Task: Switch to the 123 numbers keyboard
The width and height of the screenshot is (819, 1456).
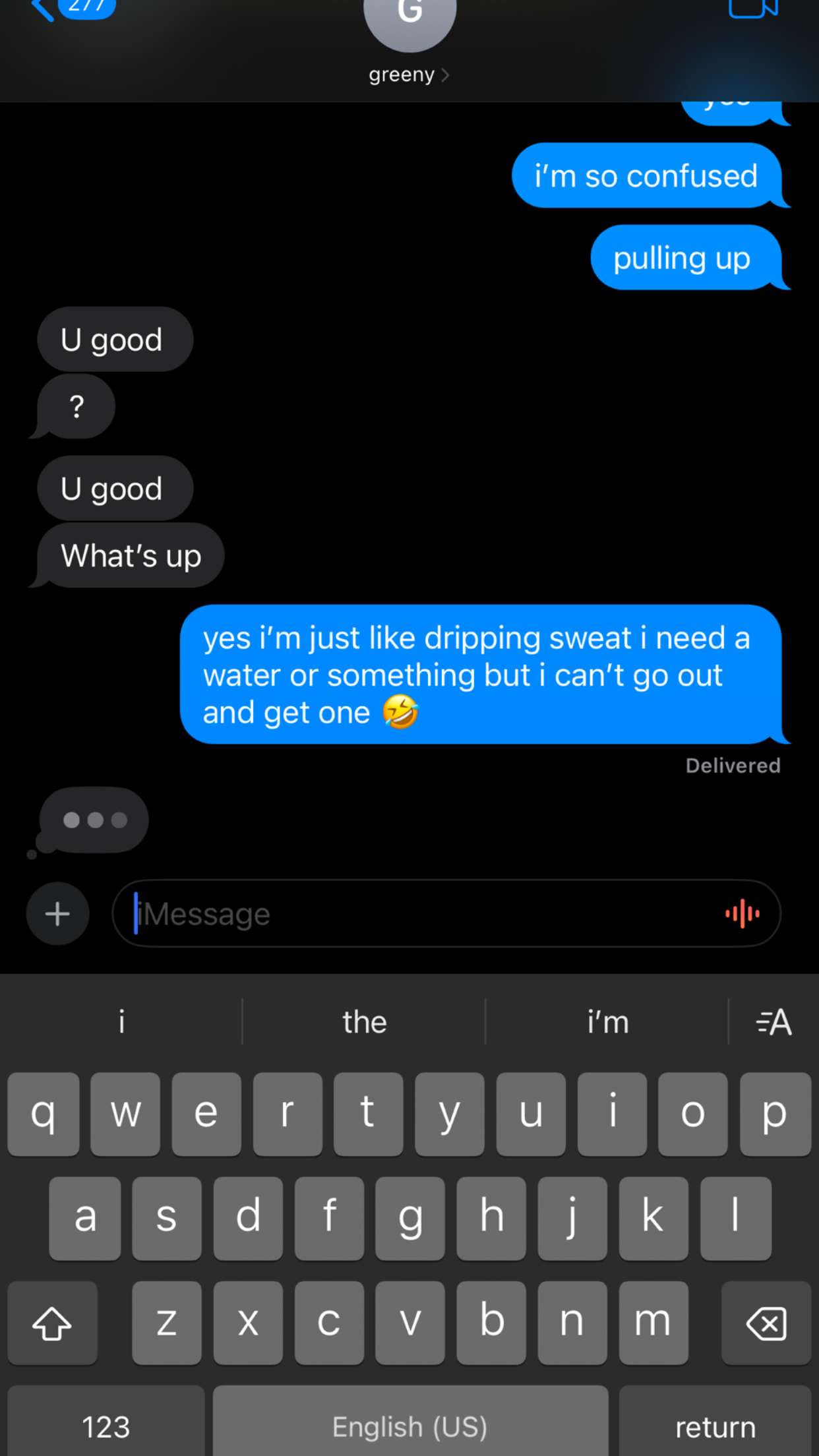Action: point(106,1426)
